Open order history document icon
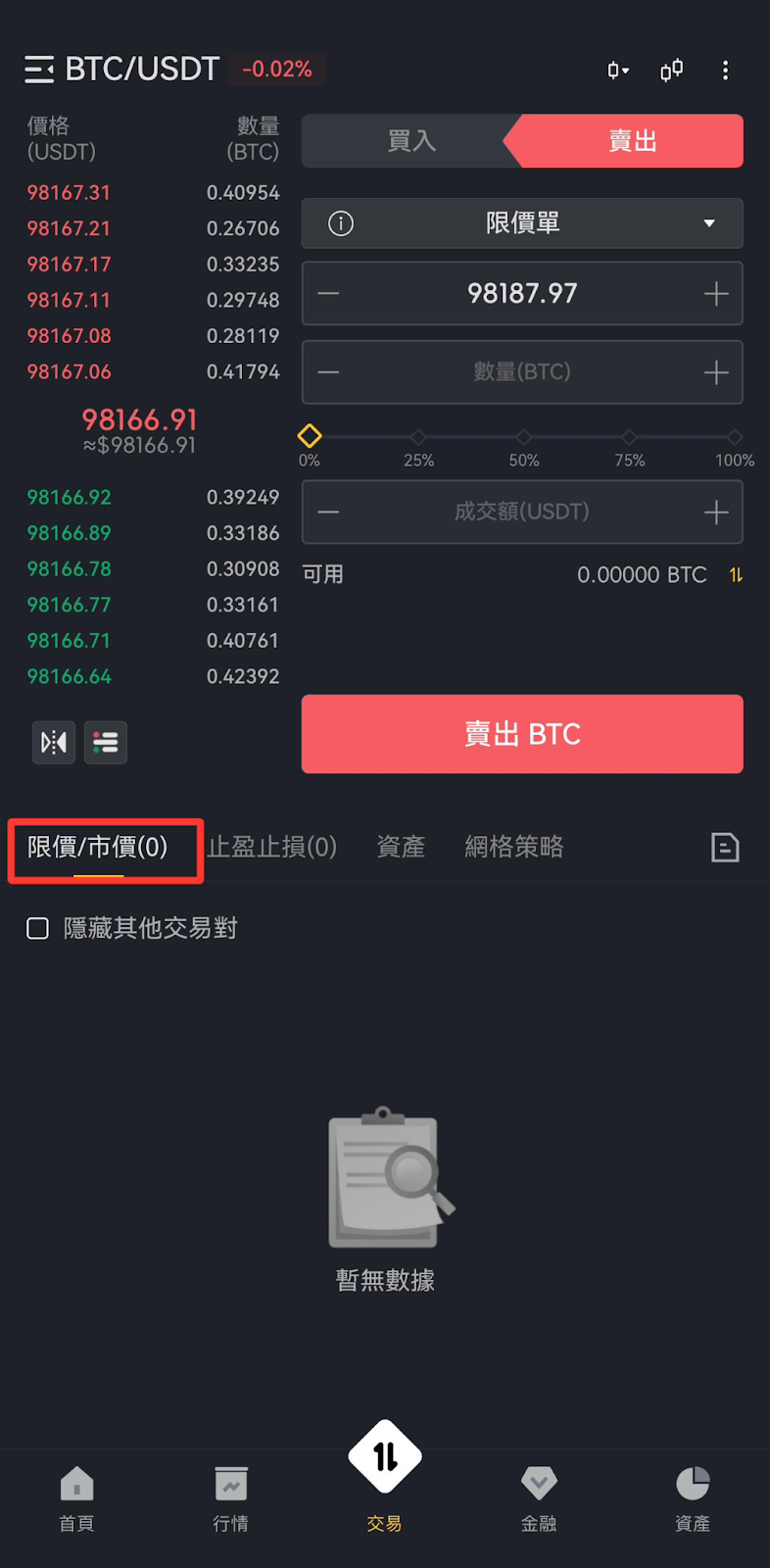This screenshot has width=770, height=1568. pos(725,847)
